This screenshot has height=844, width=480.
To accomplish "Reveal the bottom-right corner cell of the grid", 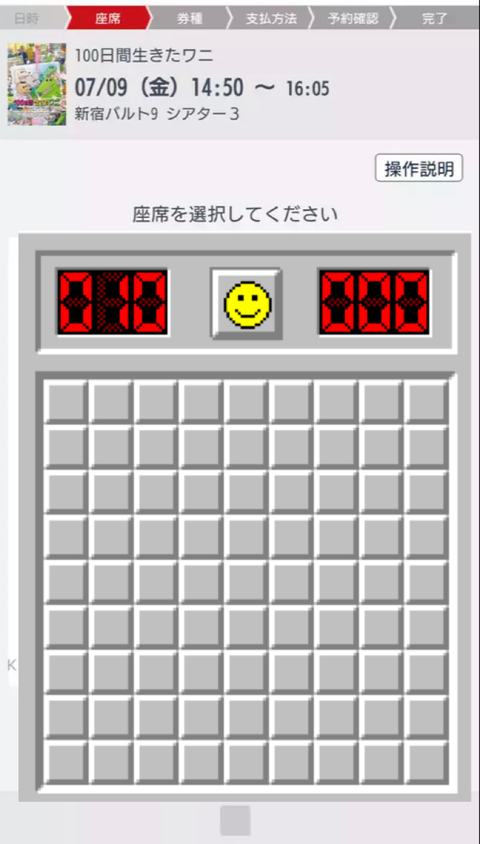I will (x=426, y=763).
